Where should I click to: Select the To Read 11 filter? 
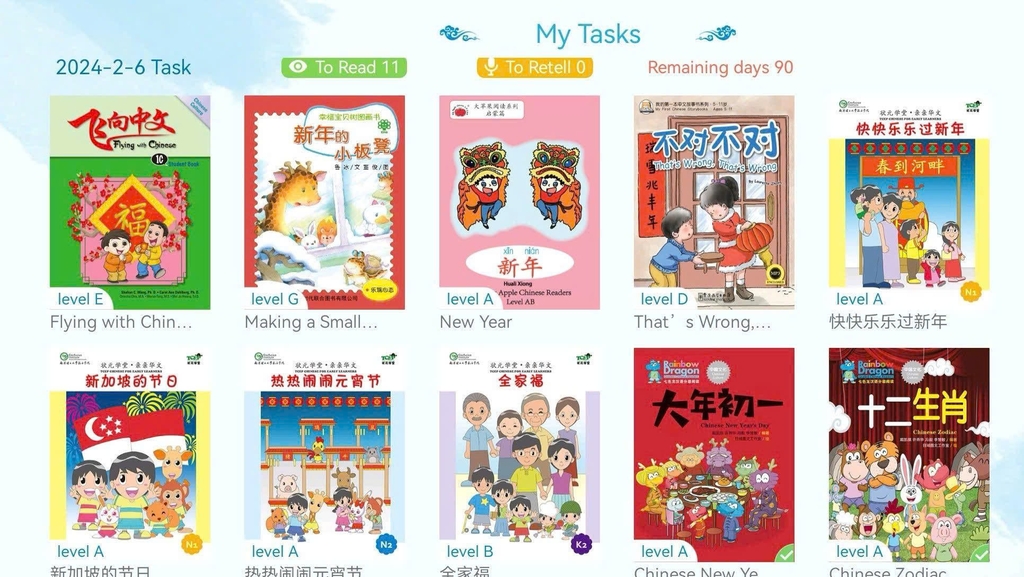tap(344, 67)
